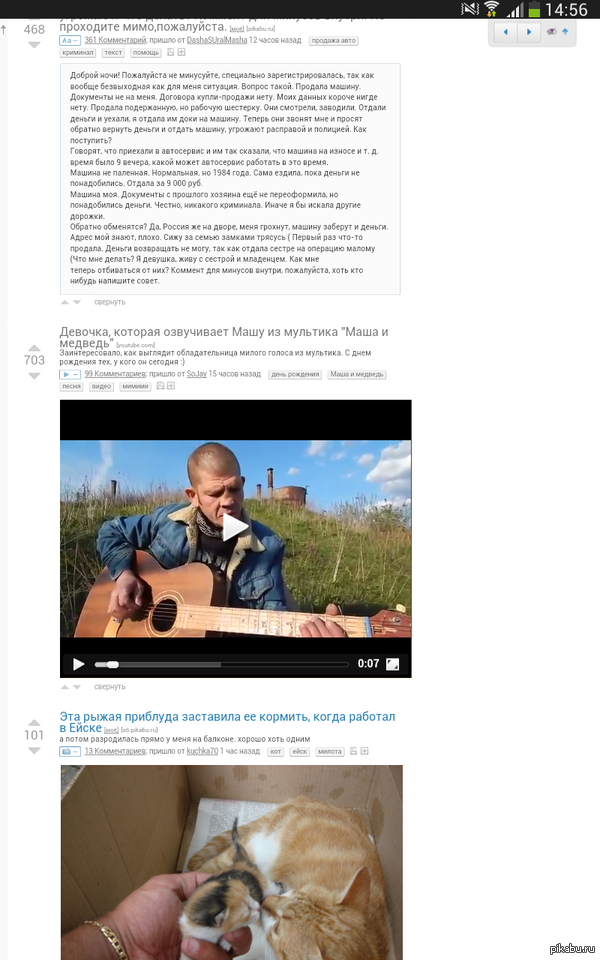The height and width of the screenshot is (960, 600).
Task: Expand the video to fullscreen
Action: tap(393, 663)
